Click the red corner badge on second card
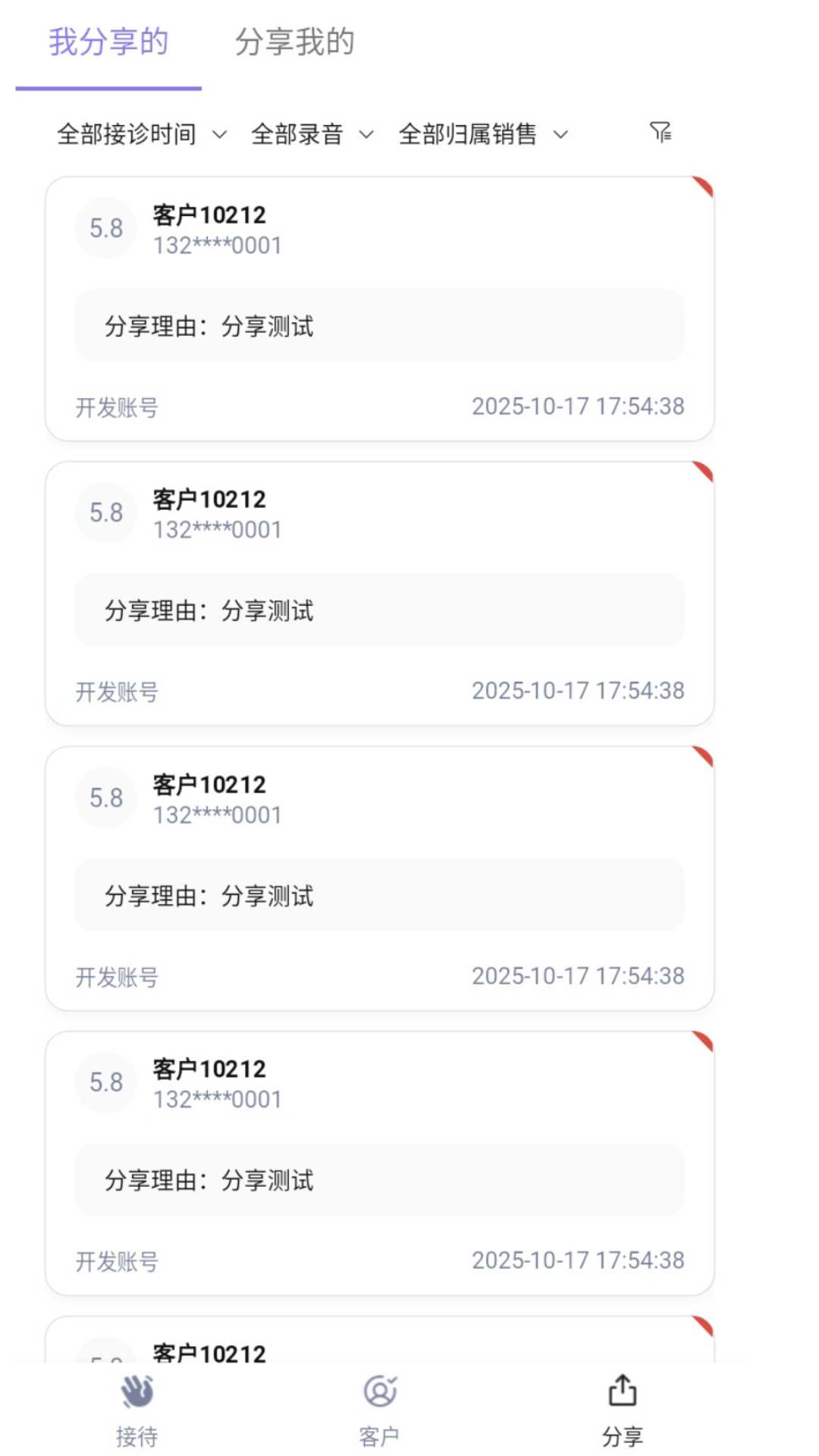This screenshot has width=819, height=1456. [701, 470]
